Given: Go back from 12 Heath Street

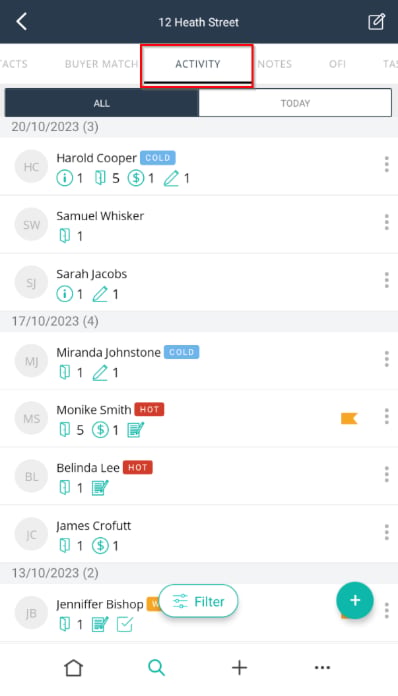Looking at the screenshot, I should click(x=22, y=21).
